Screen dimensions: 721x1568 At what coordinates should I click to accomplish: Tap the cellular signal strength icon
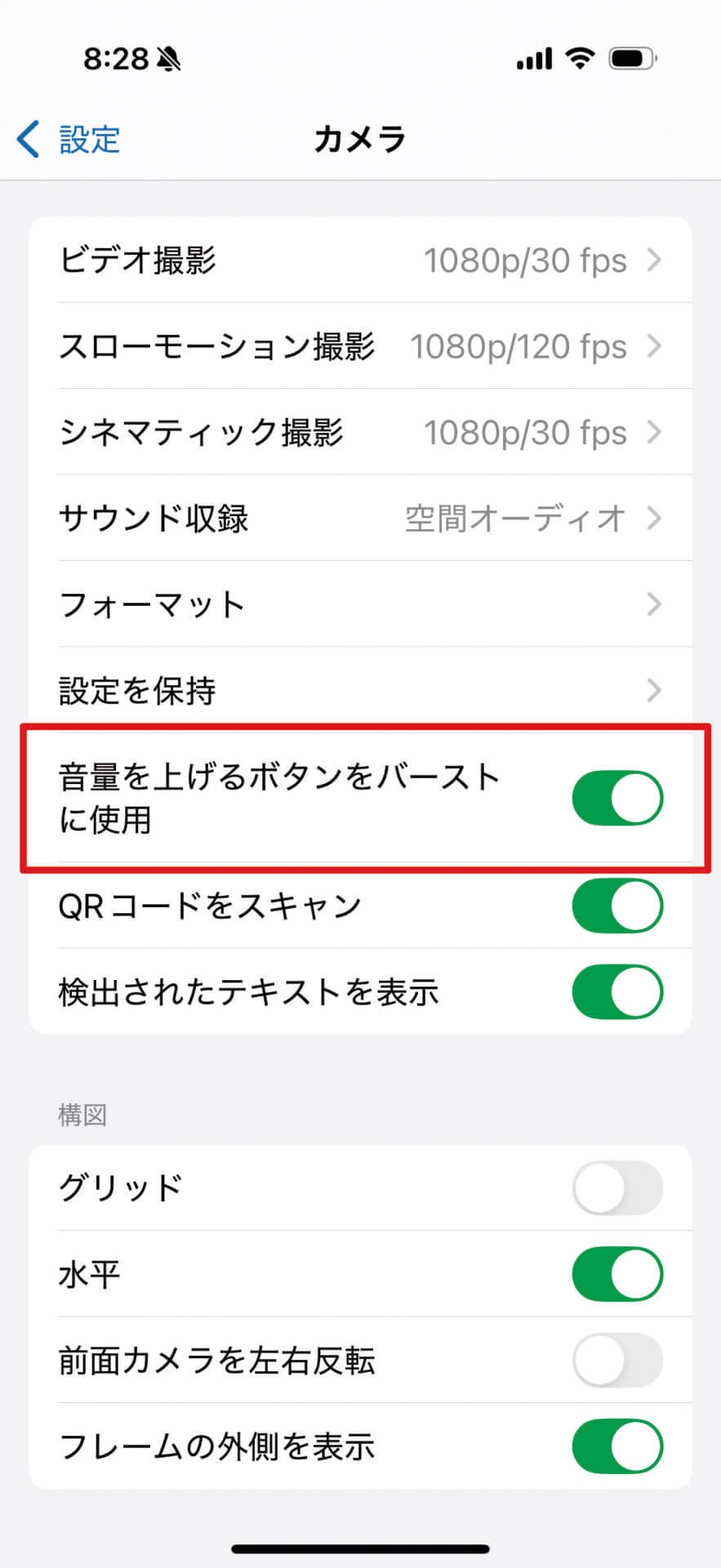pos(533,57)
